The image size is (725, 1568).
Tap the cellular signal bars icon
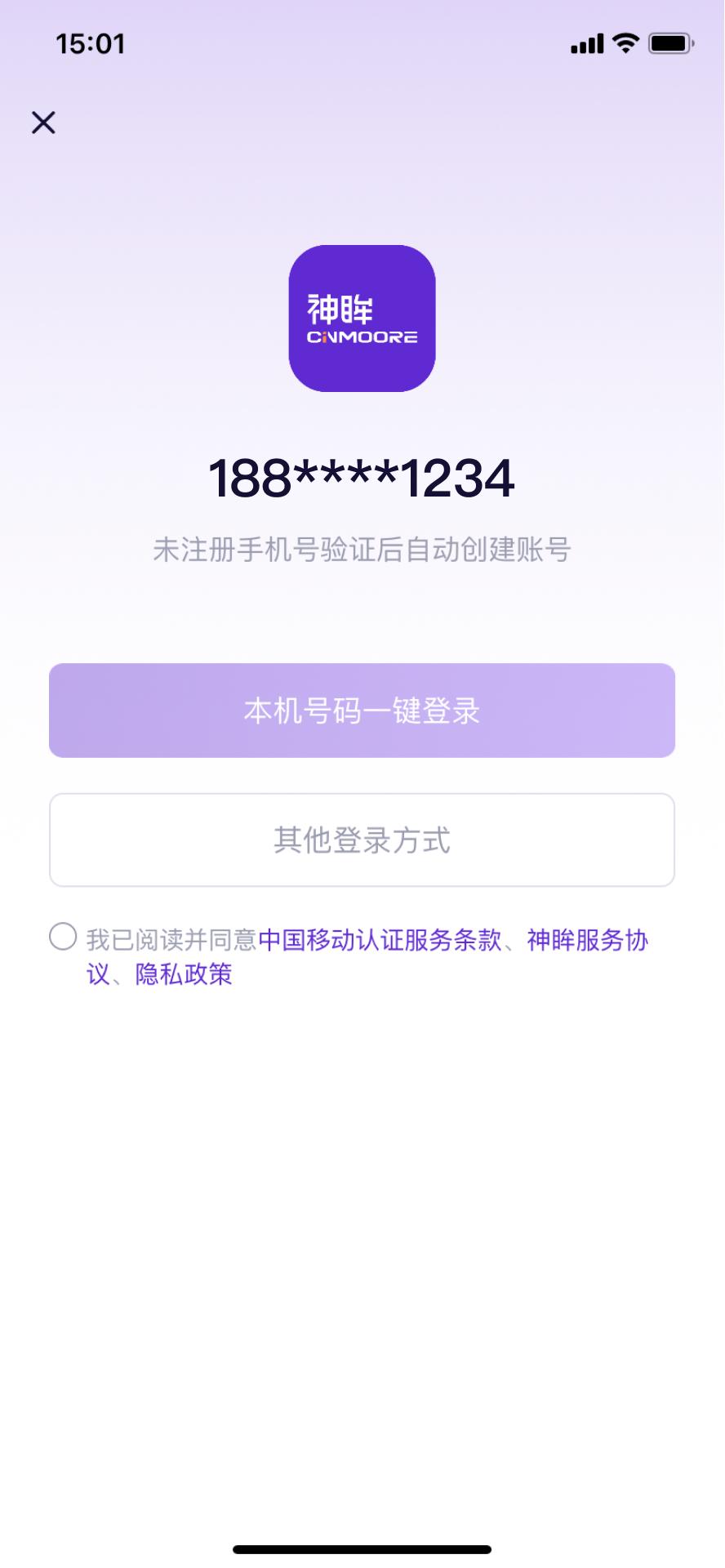[585, 43]
